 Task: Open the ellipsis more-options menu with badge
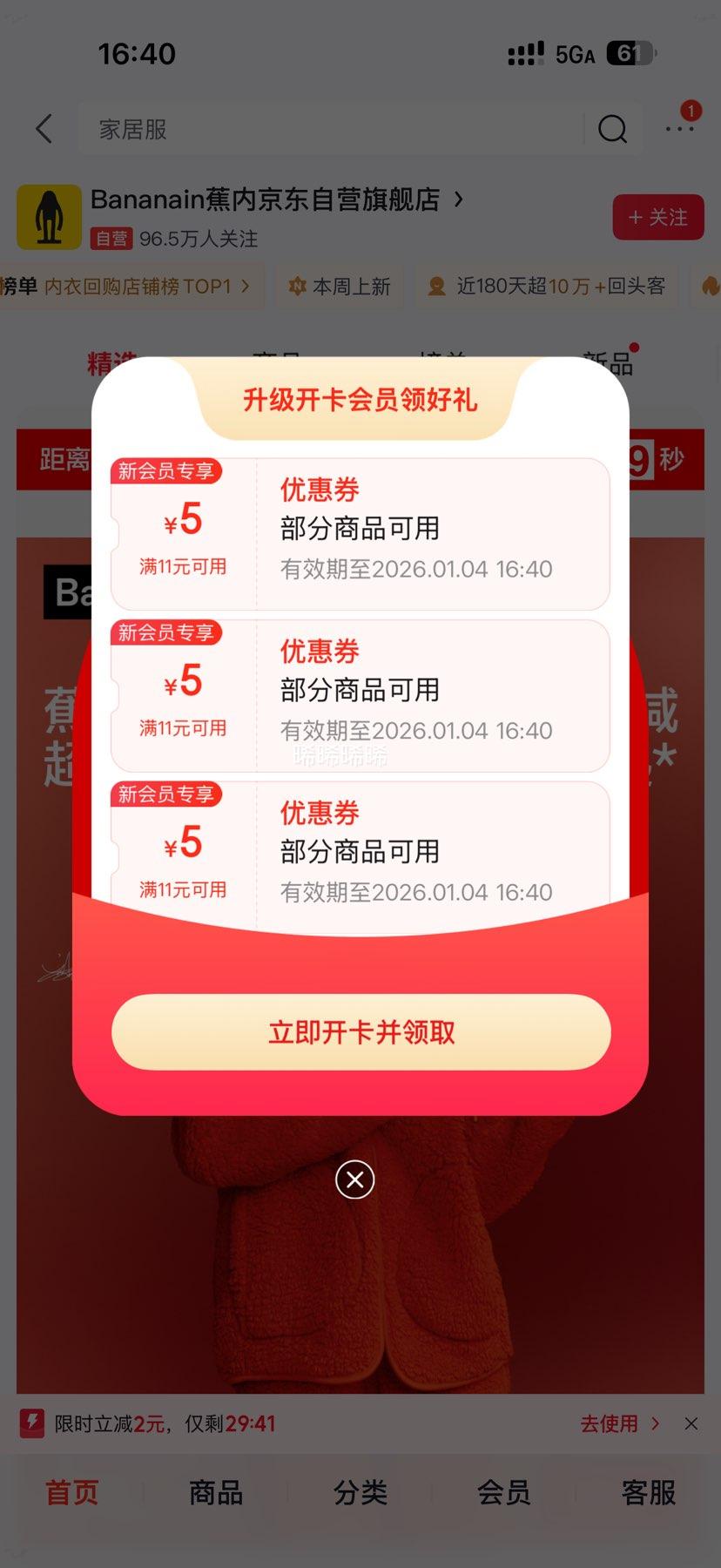click(x=677, y=128)
